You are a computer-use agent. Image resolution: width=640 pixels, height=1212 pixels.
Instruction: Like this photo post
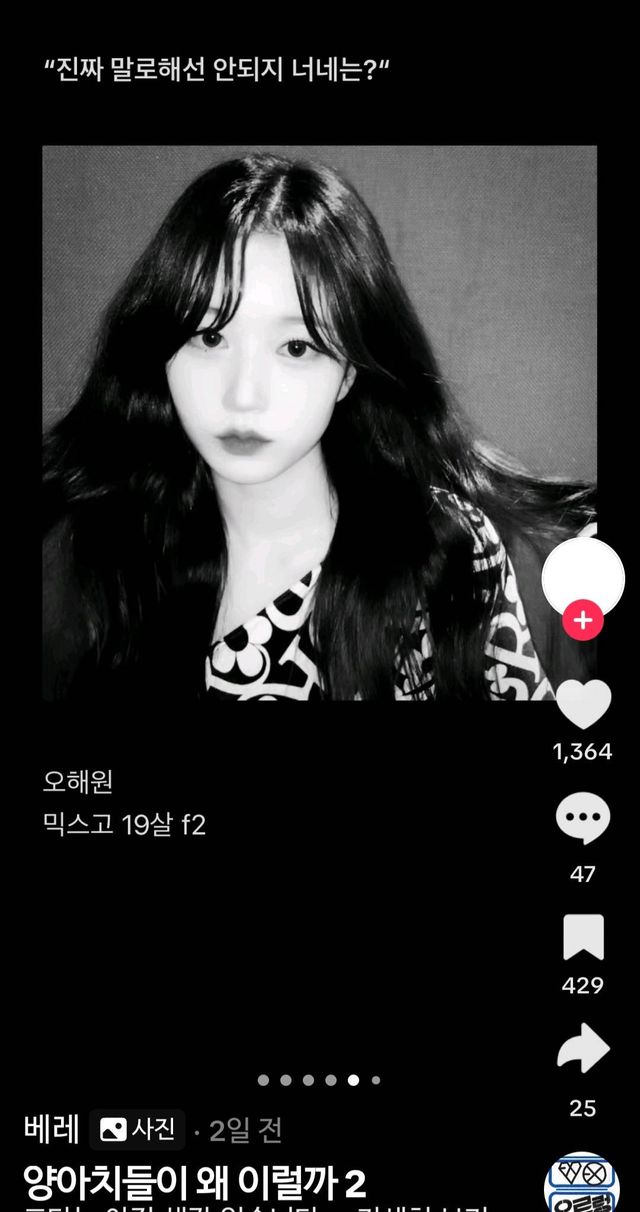pyautogui.click(x=583, y=705)
